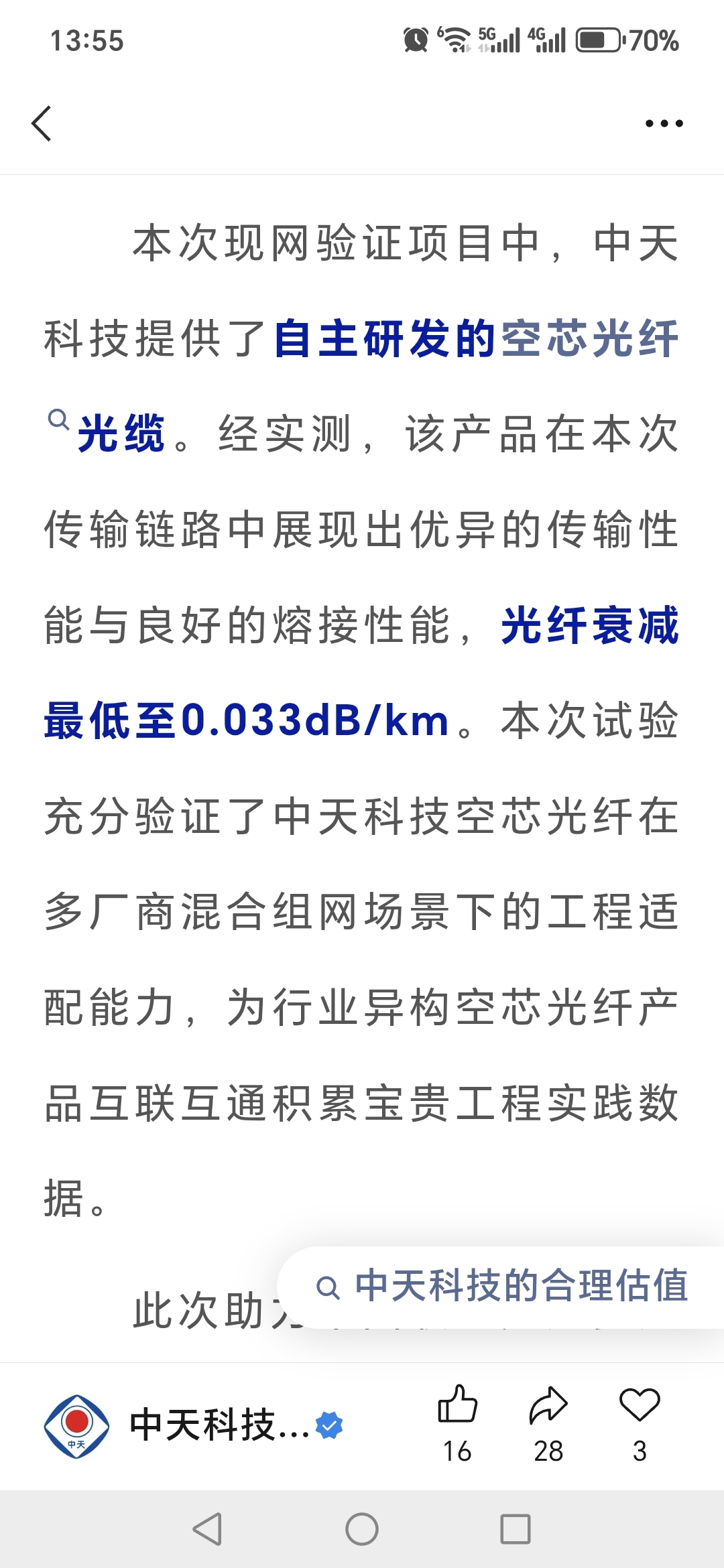Open recent apps from navigation bar

516,1529
